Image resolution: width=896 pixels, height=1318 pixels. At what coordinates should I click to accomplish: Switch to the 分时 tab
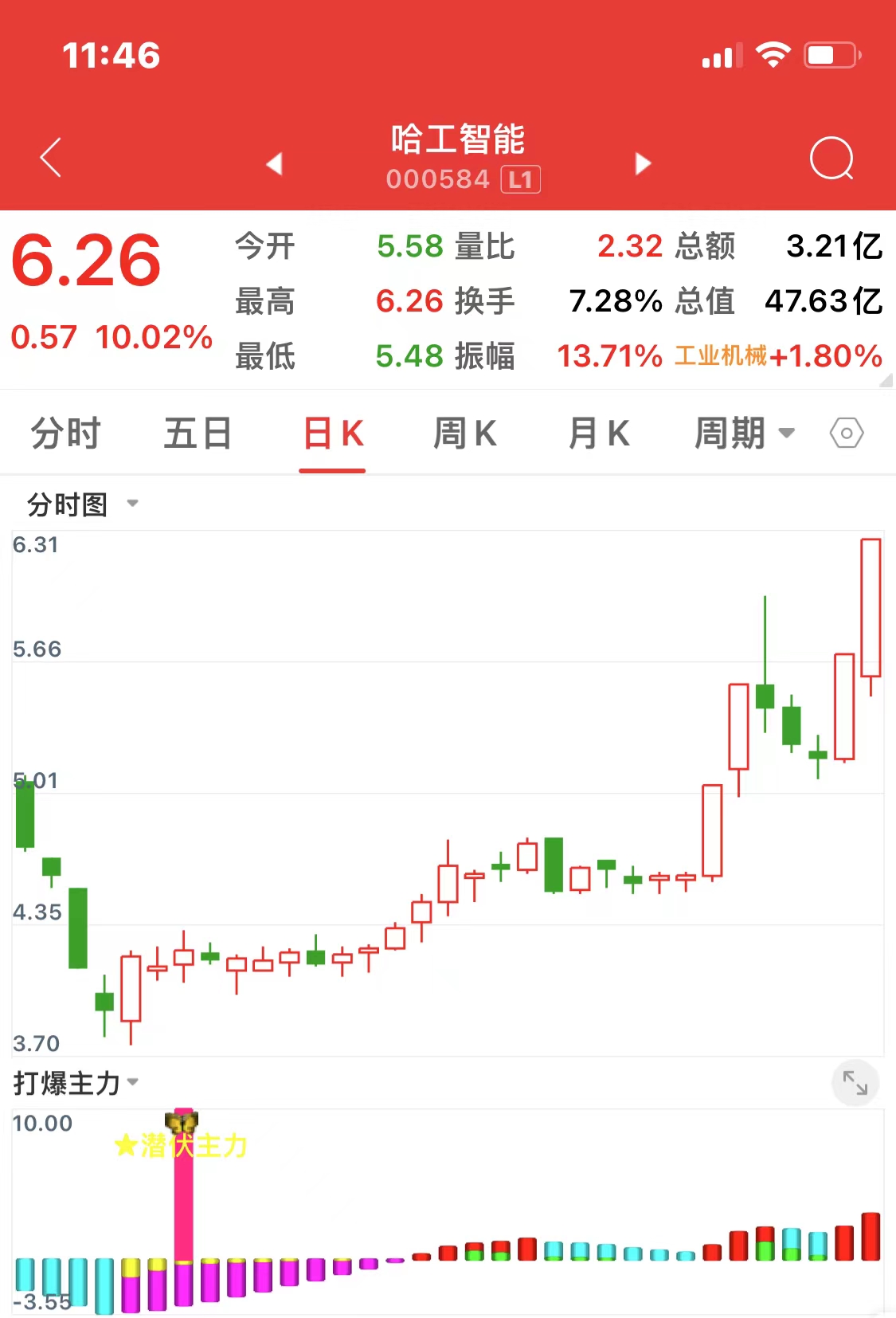[65, 433]
